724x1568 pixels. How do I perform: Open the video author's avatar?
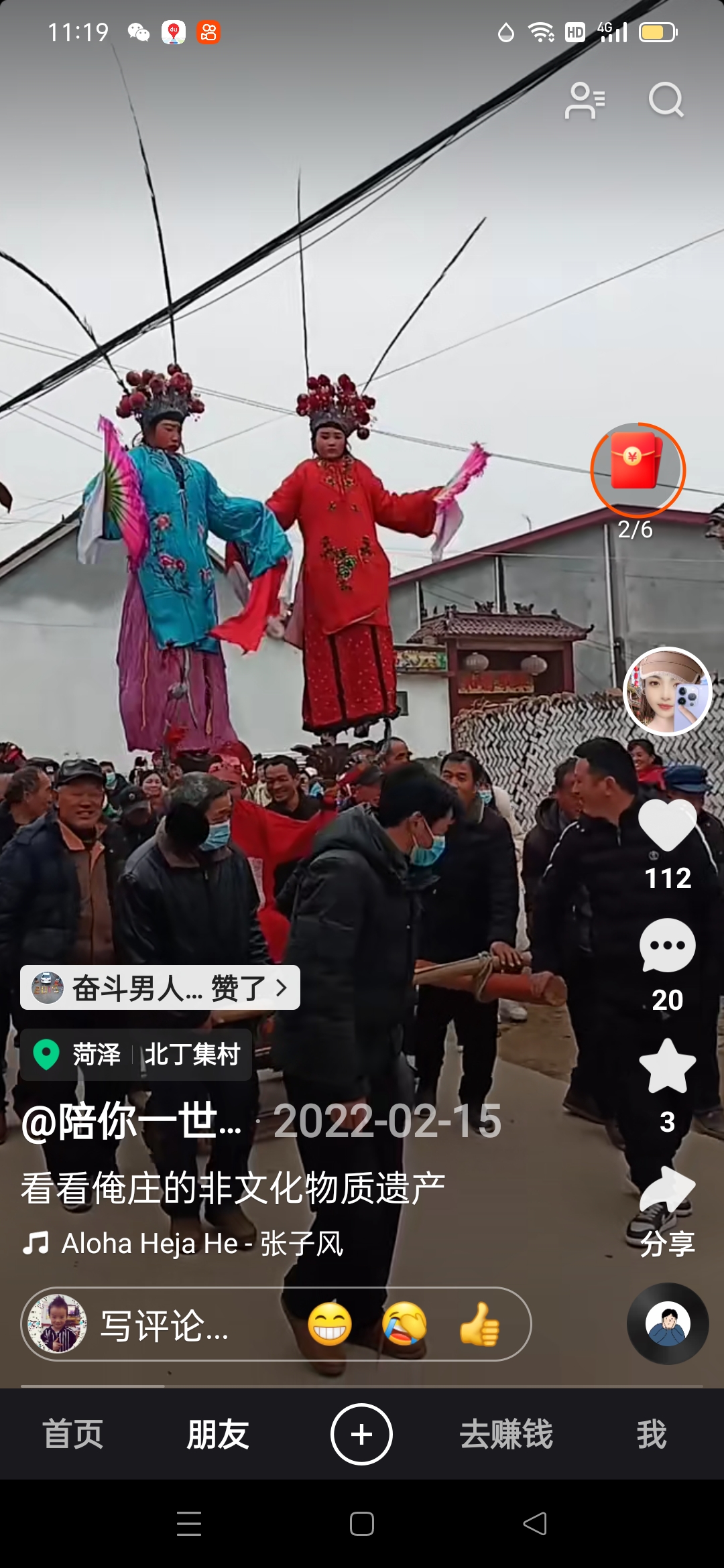point(667,692)
